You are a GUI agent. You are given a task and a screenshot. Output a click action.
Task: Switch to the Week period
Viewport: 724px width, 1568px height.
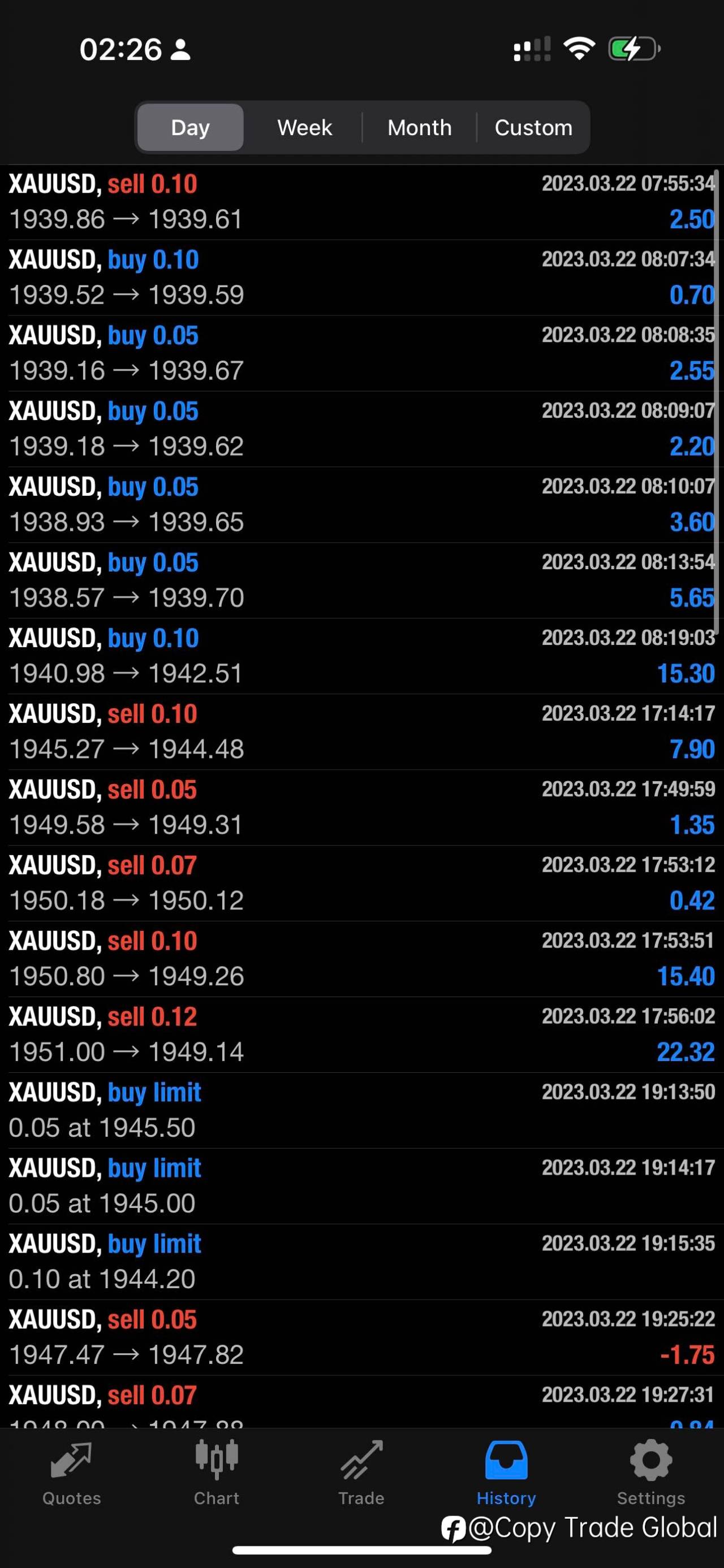click(x=304, y=127)
